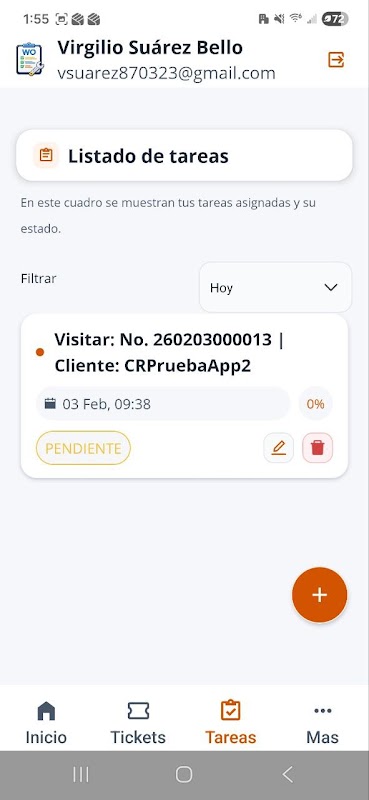
Task: Go to the Inicio tab
Action: (x=46, y=722)
